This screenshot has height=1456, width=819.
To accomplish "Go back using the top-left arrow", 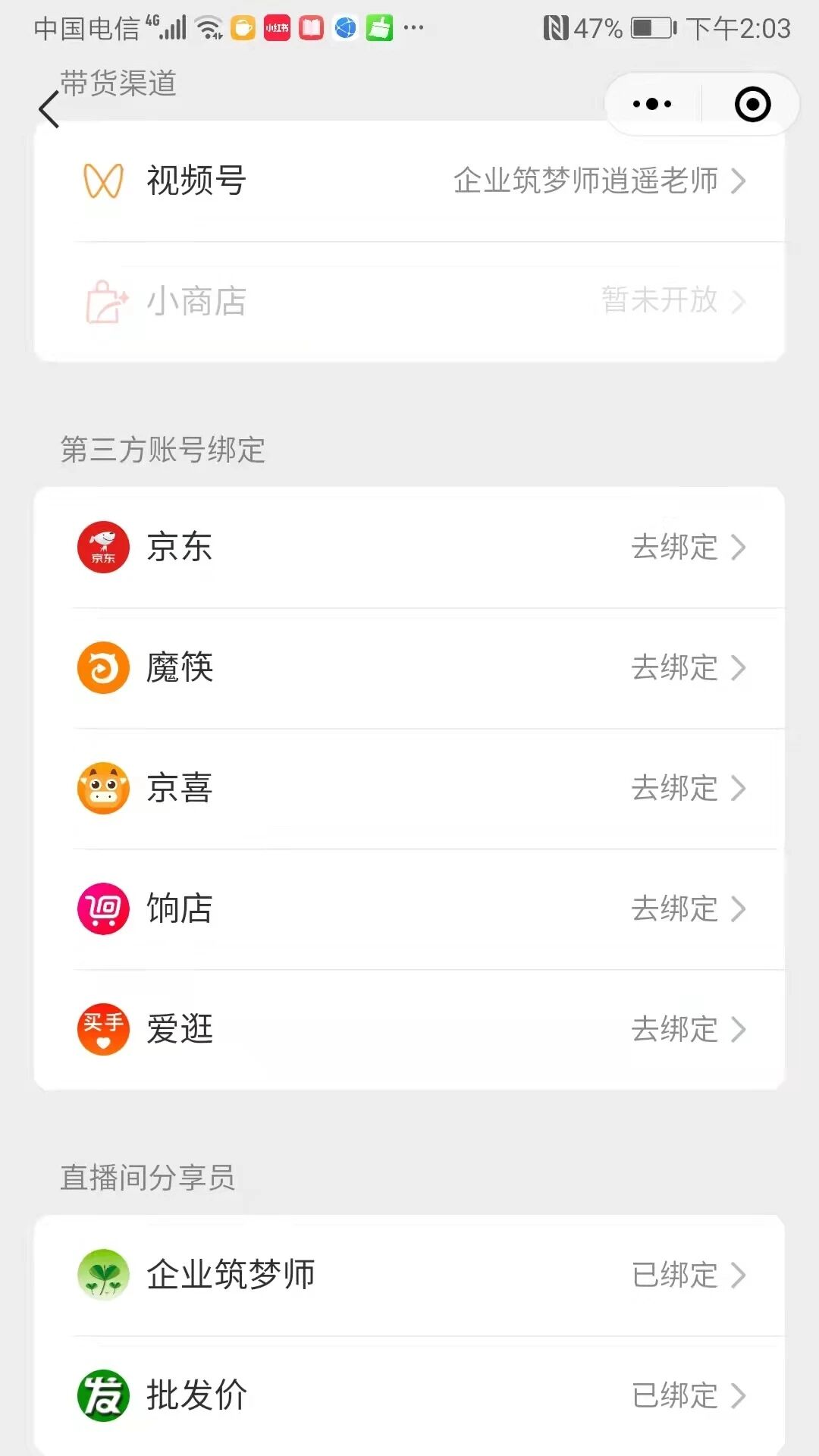I will click(49, 110).
